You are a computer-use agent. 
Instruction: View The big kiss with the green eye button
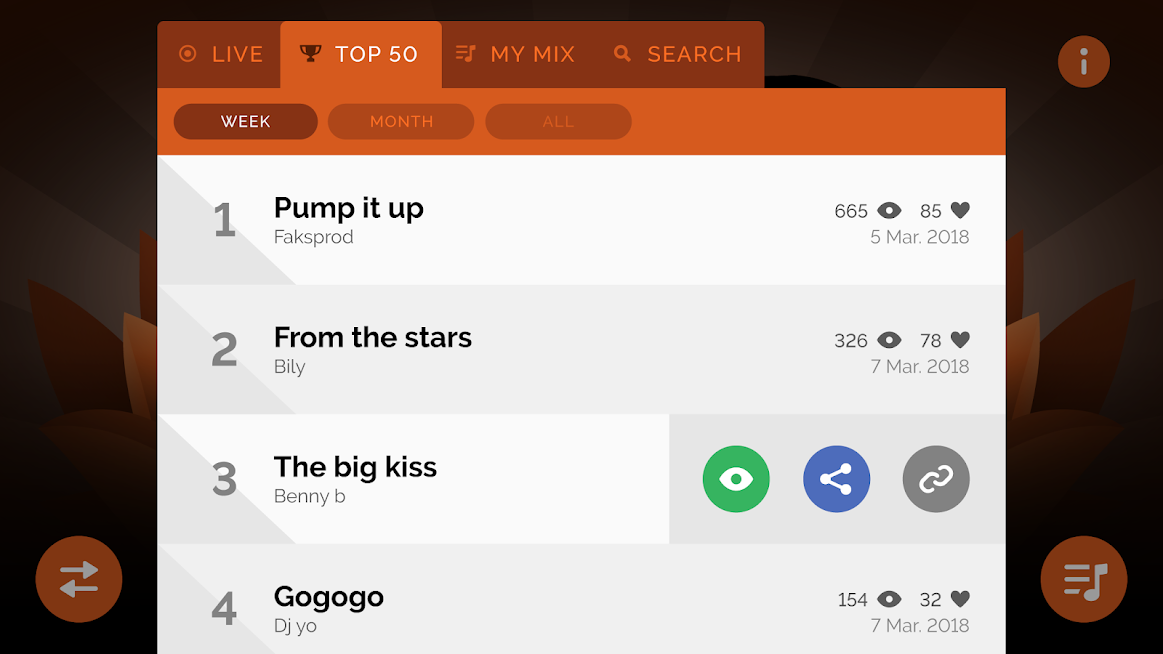736,479
